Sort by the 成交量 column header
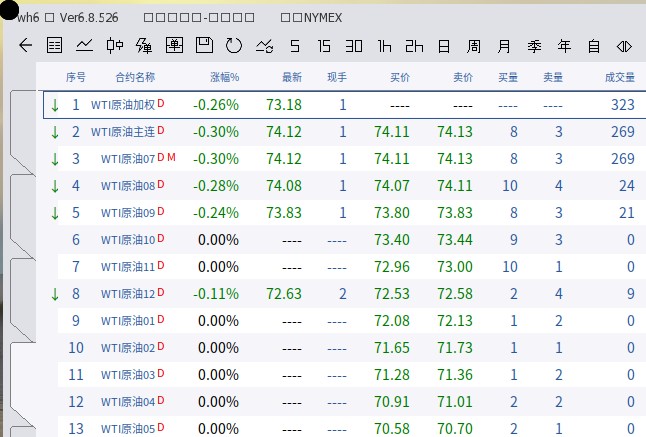The image size is (646, 437). tap(619, 77)
